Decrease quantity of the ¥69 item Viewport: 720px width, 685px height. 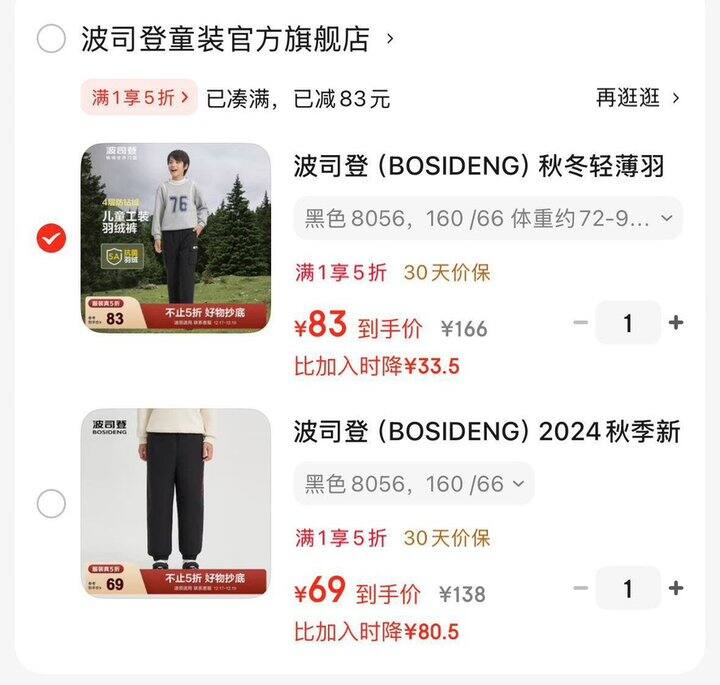pyautogui.click(x=581, y=588)
